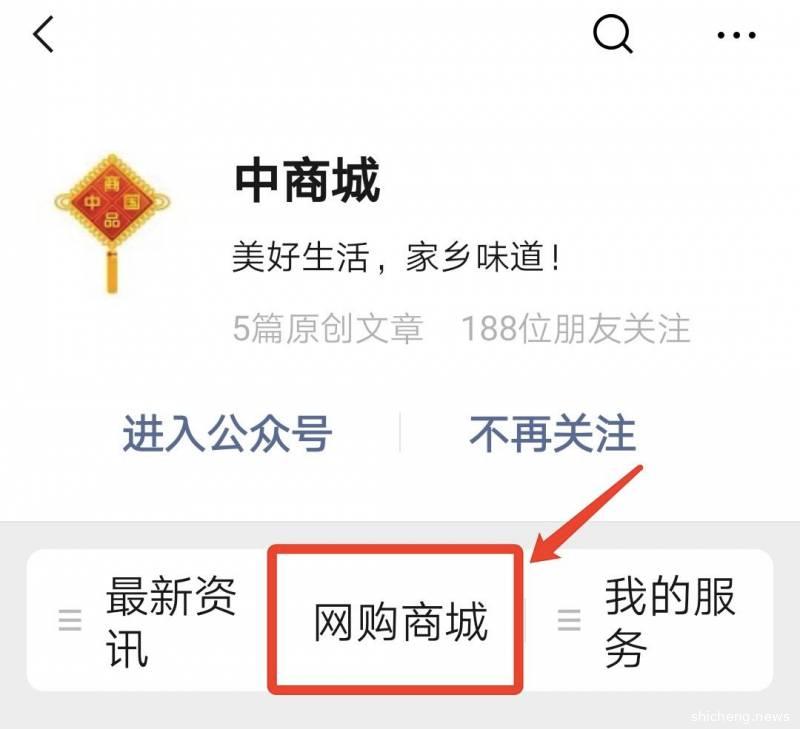Tap 进入公众号 to enter the account
Viewport: 800px width, 729px height.
click(227, 434)
